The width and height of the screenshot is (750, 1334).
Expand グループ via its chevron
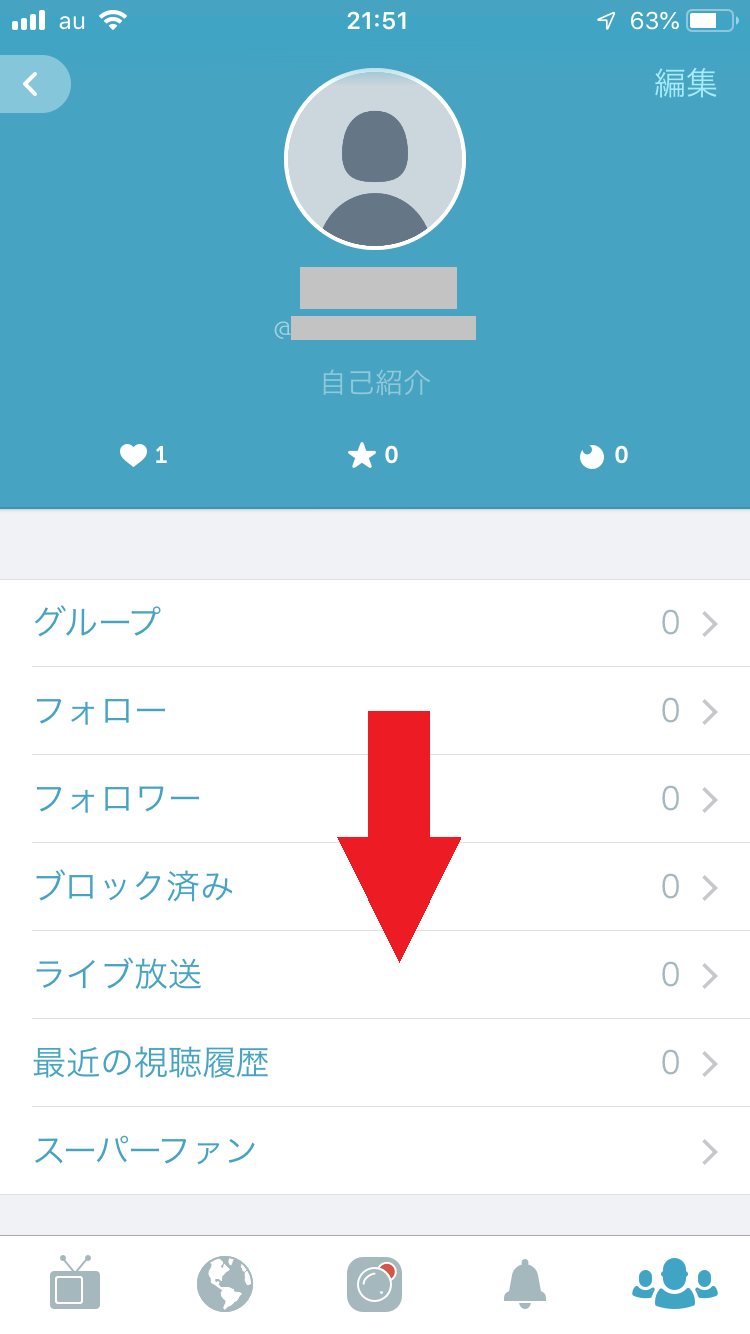(710, 623)
